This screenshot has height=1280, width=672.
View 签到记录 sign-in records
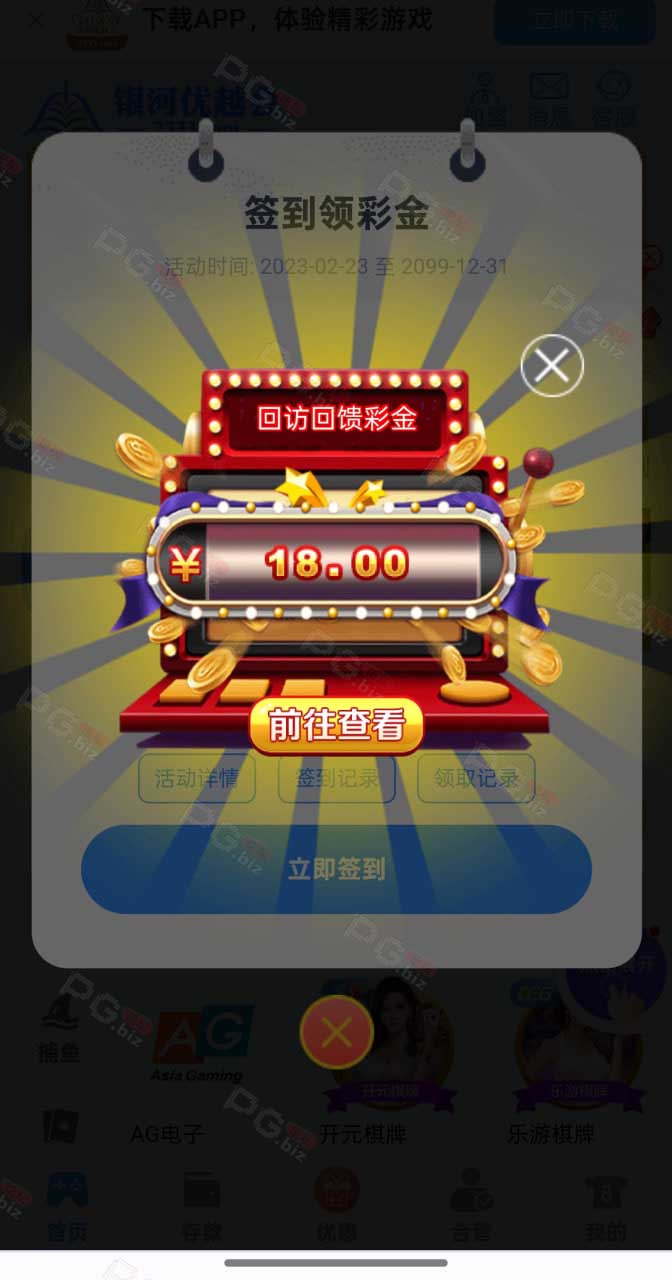coord(337,778)
